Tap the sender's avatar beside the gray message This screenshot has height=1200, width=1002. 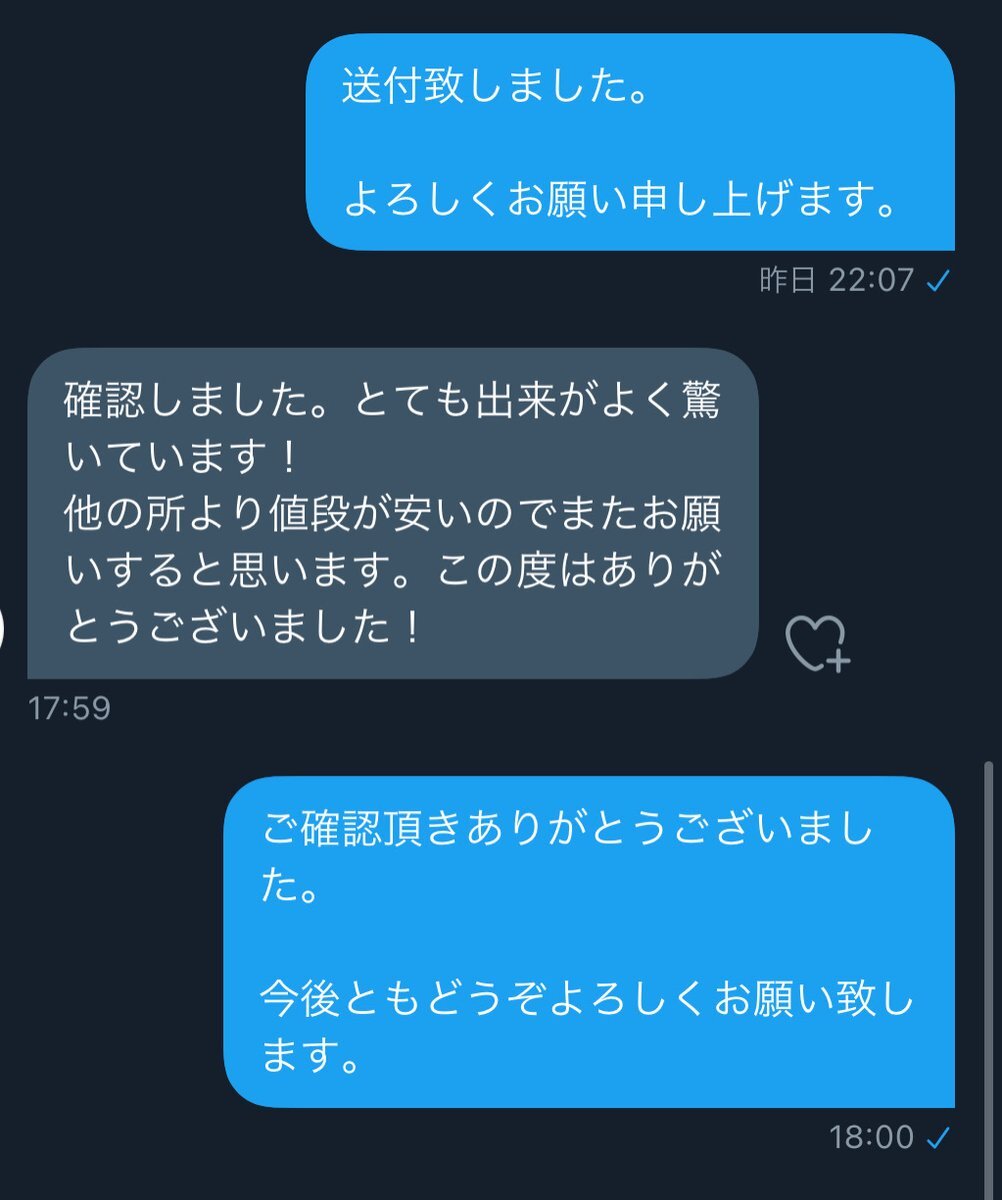(x=3, y=629)
